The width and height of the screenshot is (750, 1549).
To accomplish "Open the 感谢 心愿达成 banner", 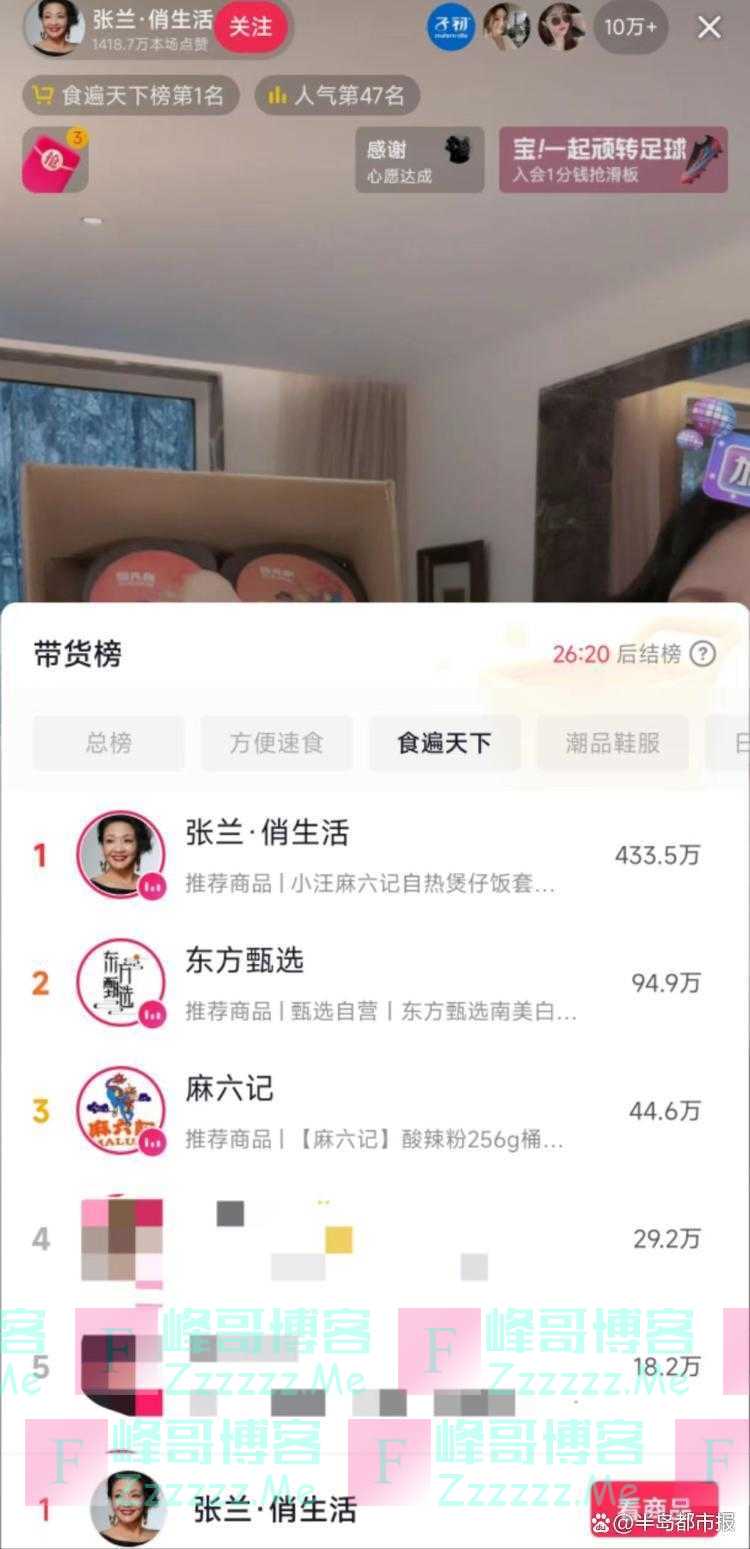I will (419, 160).
